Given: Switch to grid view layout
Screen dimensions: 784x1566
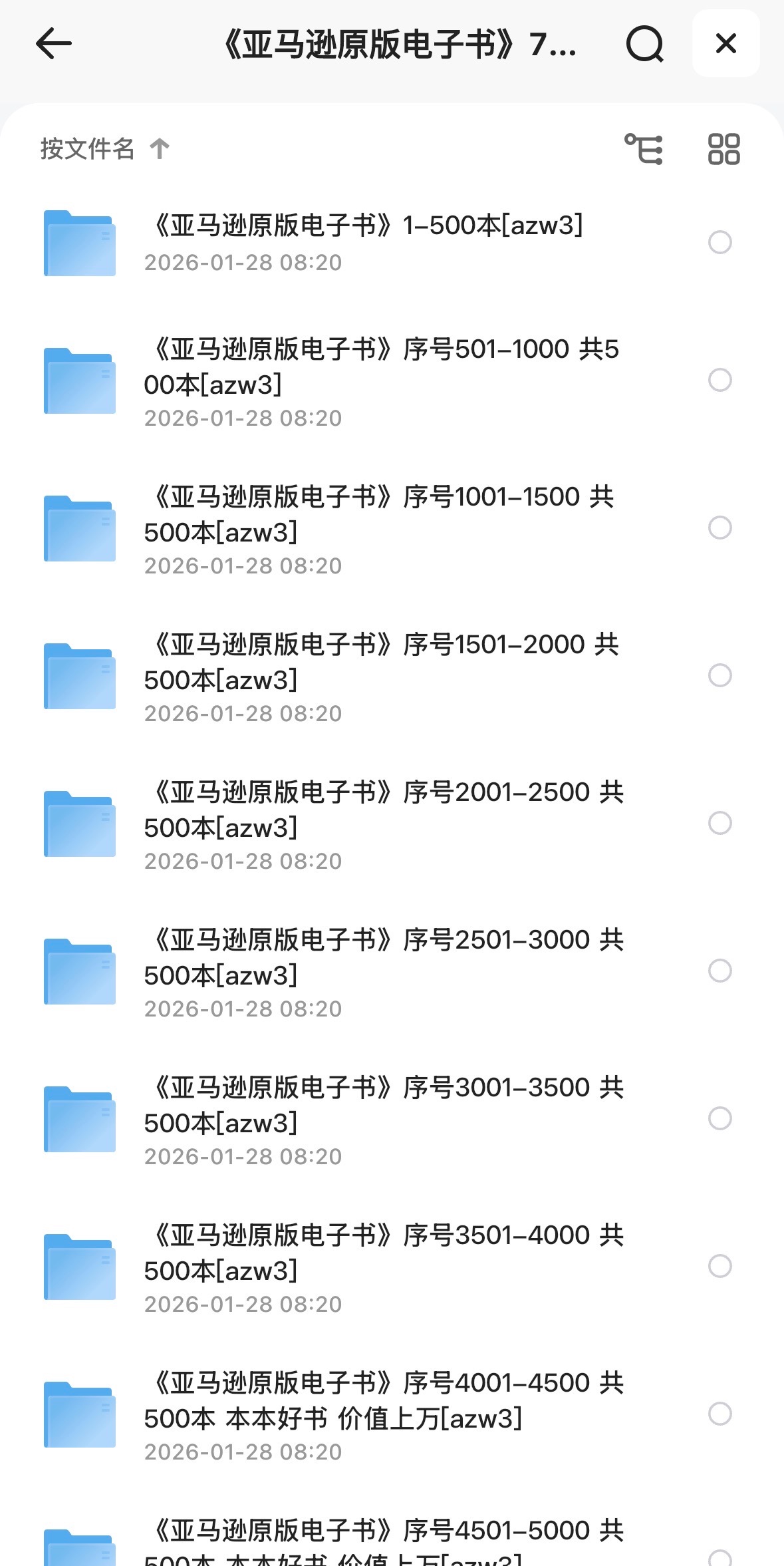Looking at the screenshot, I should (x=723, y=148).
